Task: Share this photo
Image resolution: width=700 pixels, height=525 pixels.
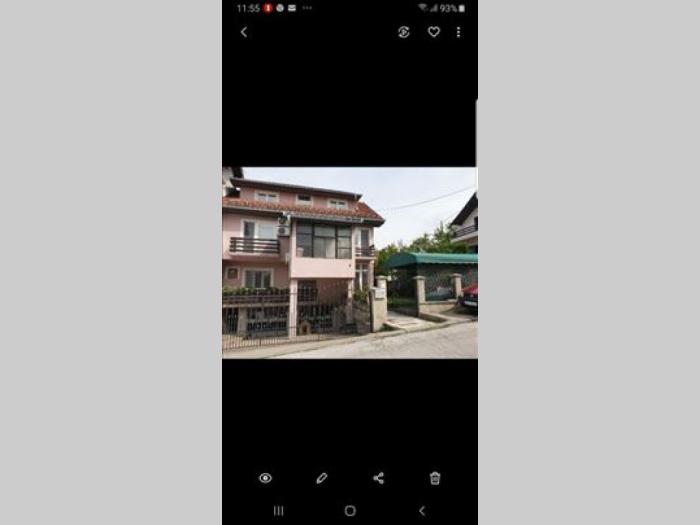Action: [378, 478]
